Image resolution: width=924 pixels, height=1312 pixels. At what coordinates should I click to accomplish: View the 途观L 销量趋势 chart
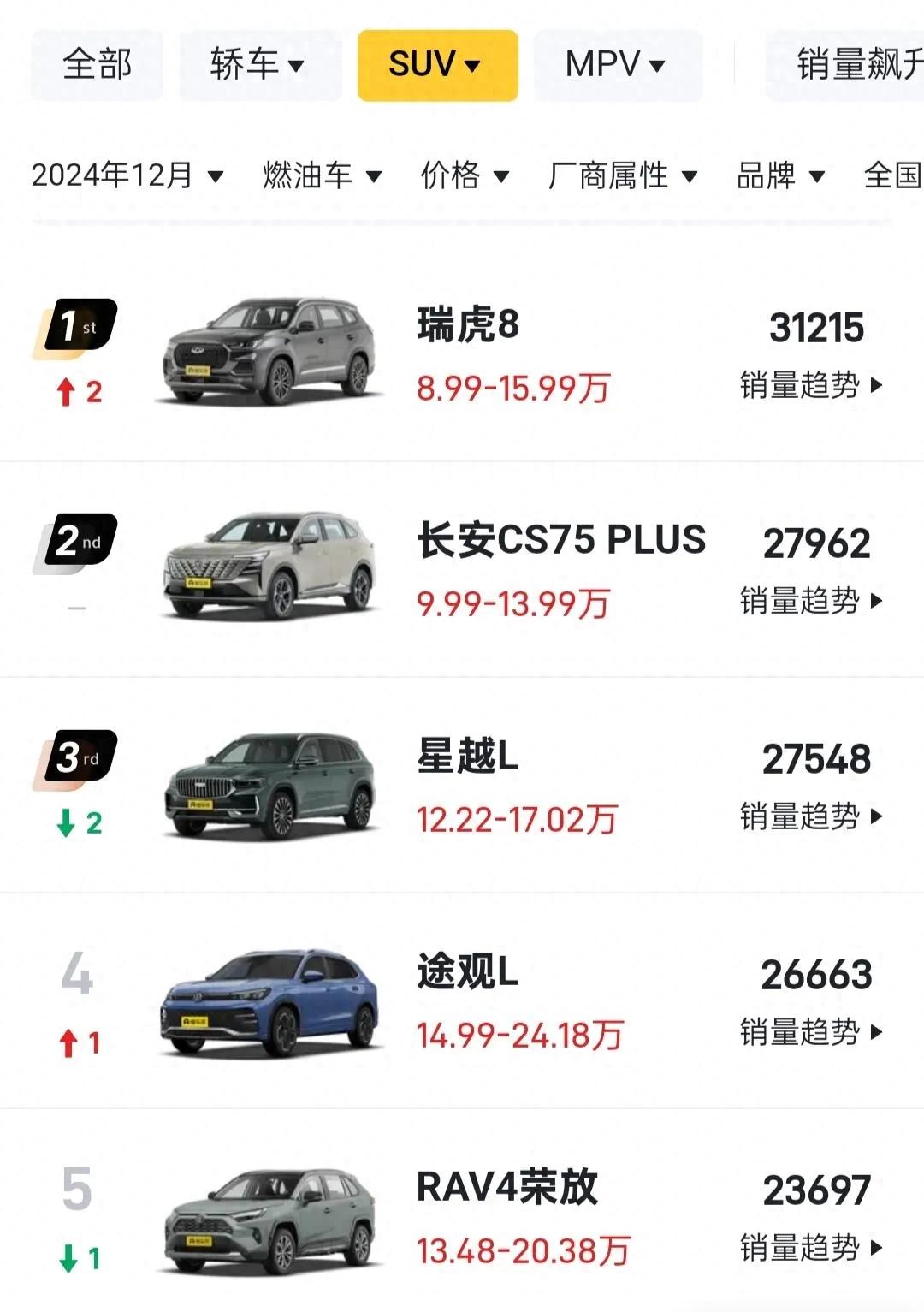click(810, 1033)
